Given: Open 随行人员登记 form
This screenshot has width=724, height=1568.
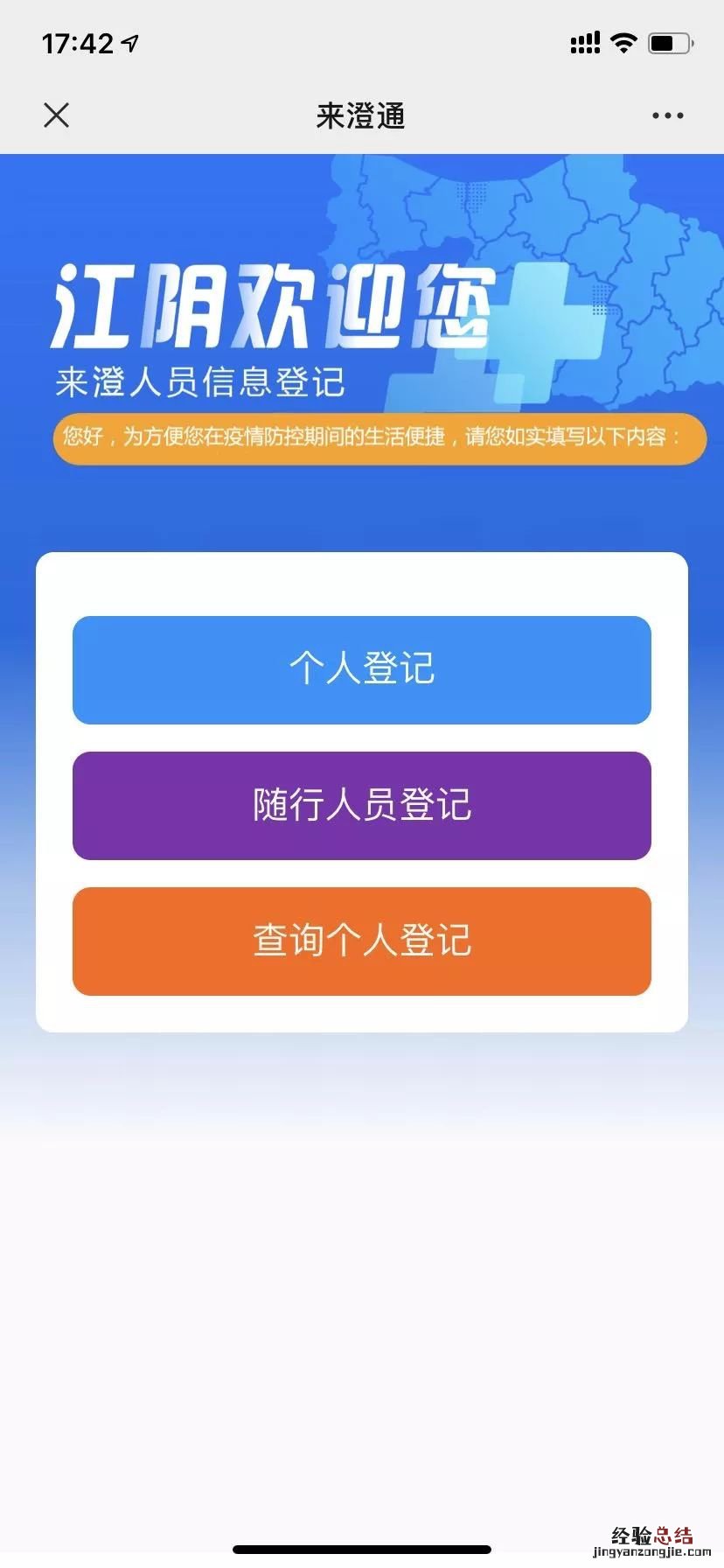Looking at the screenshot, I should 362,806.
